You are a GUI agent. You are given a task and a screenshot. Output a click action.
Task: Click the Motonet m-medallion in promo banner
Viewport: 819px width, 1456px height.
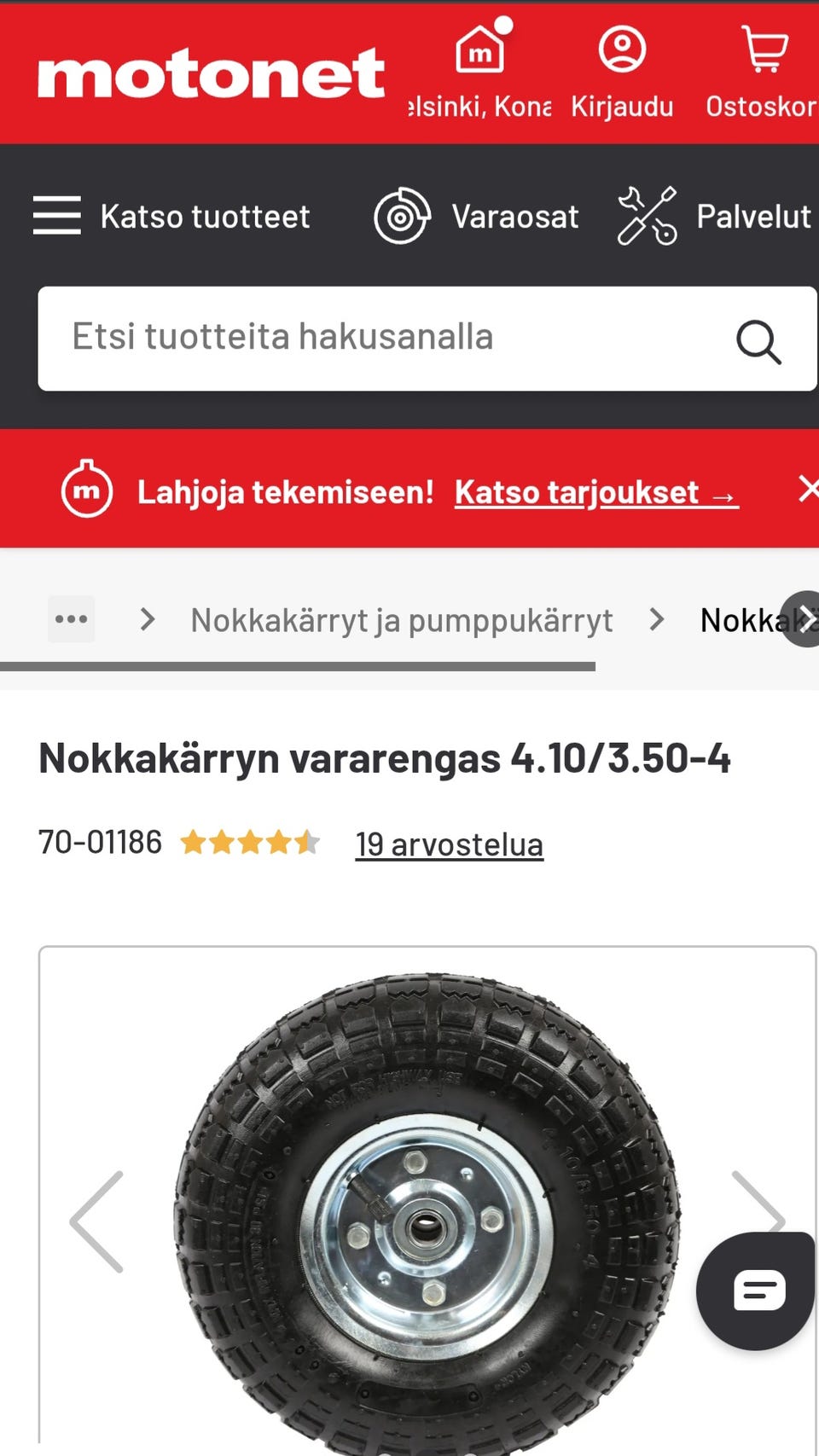click(86, 490)
